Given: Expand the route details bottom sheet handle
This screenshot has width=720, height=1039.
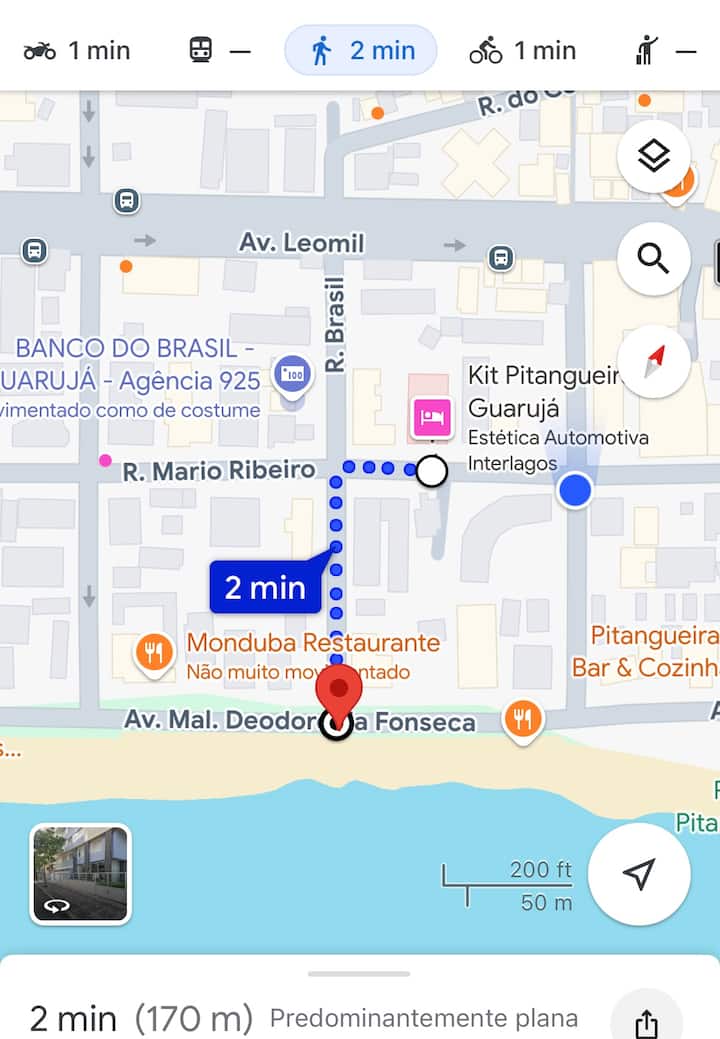Looking at the screenshot, I should point(359,973).
